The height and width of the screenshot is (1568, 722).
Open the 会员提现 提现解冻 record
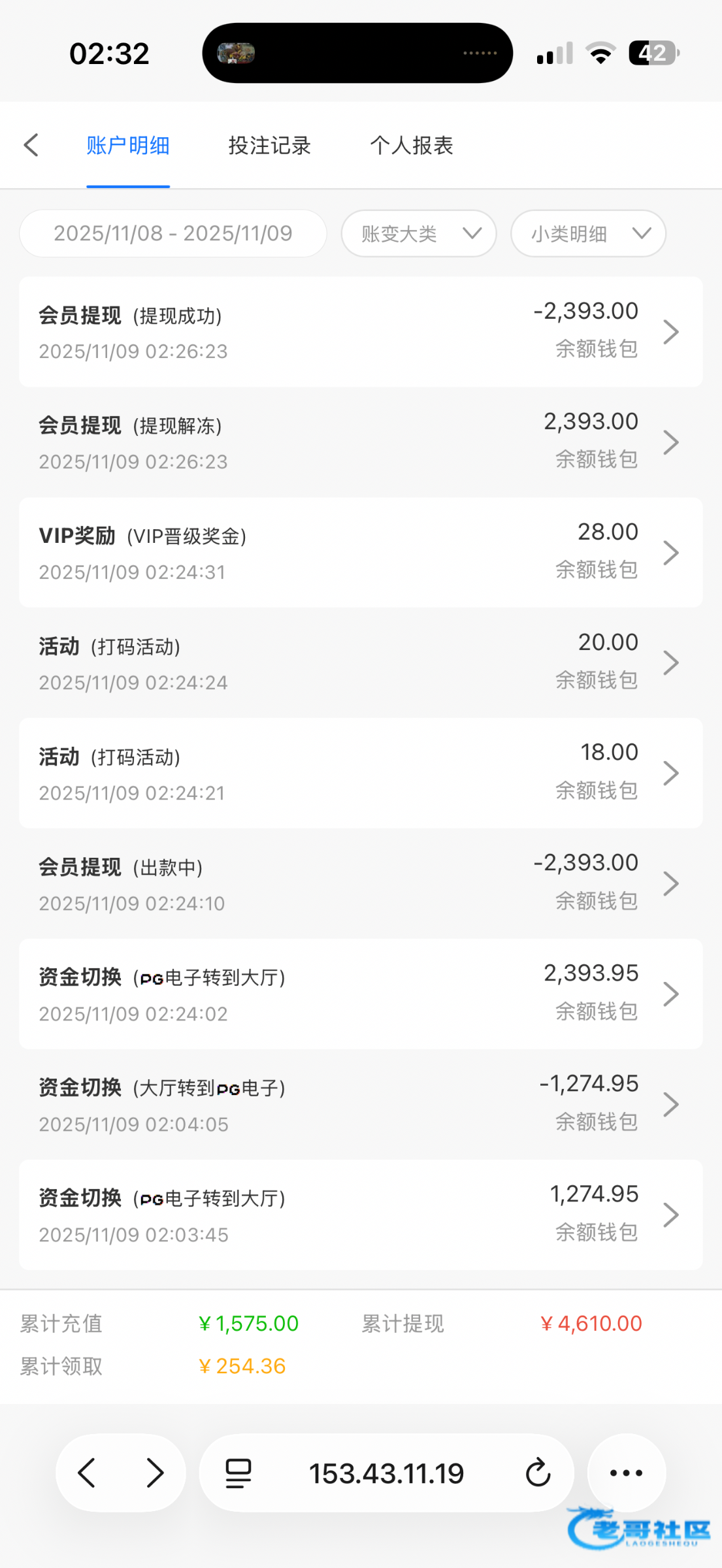(361, 442)
